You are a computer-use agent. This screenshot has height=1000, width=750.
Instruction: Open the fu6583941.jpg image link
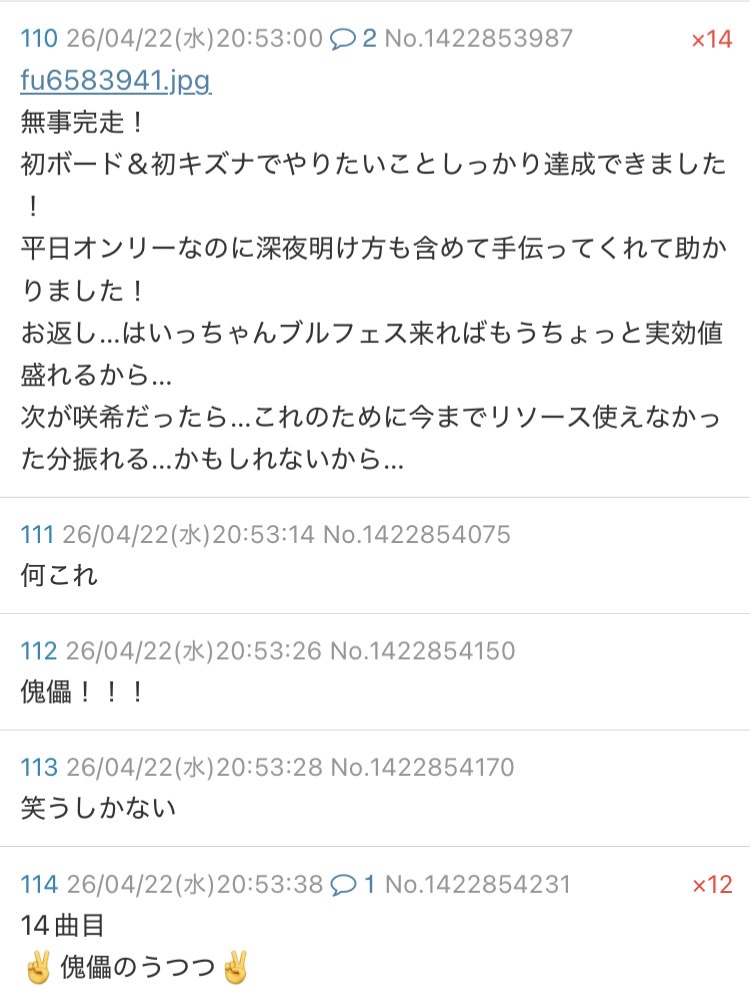pyautogui.click(x=115, y=81)
